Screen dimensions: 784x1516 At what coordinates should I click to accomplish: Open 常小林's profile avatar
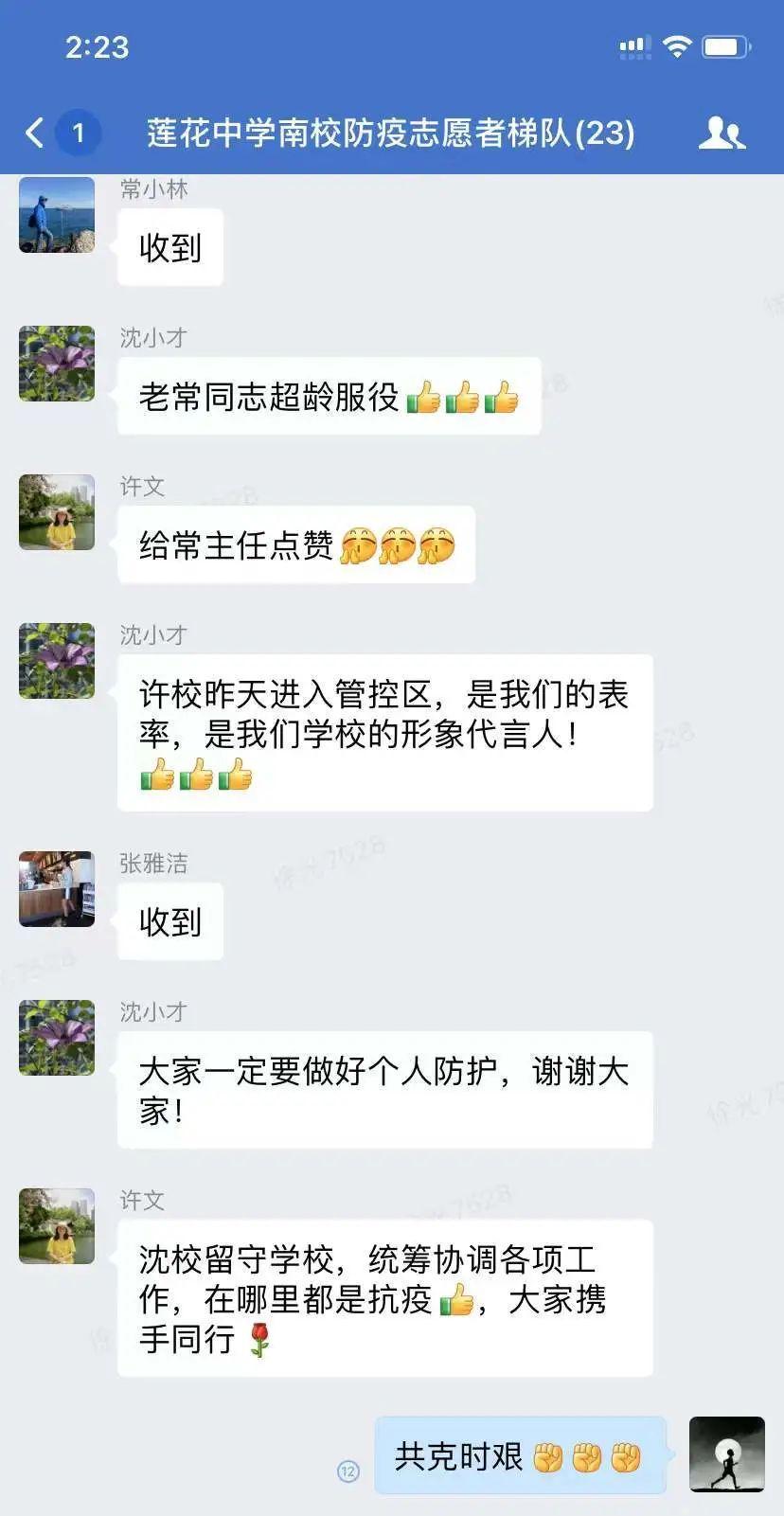click(57, 215)
